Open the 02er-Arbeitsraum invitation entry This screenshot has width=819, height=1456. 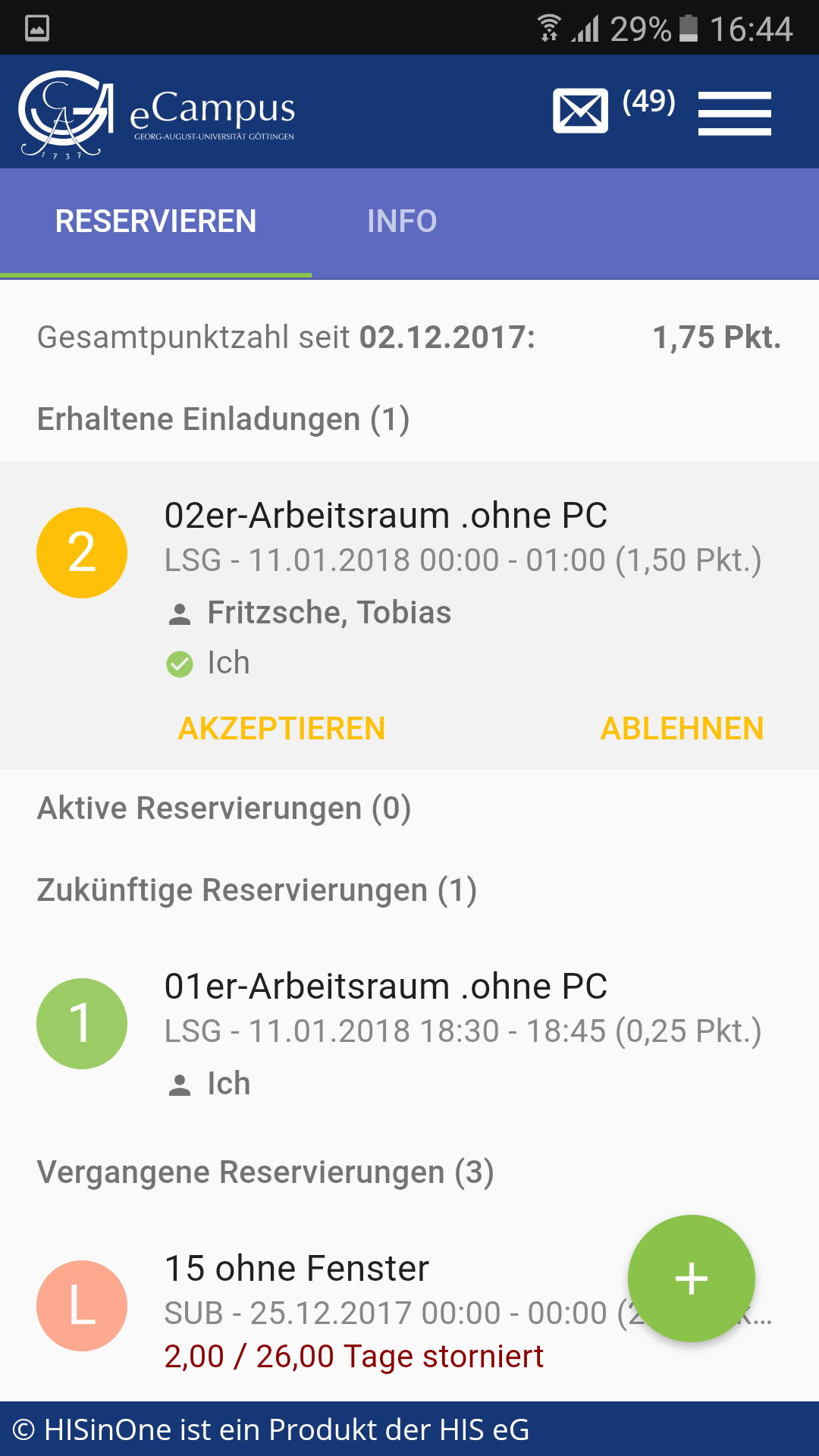tap(409, 584)
